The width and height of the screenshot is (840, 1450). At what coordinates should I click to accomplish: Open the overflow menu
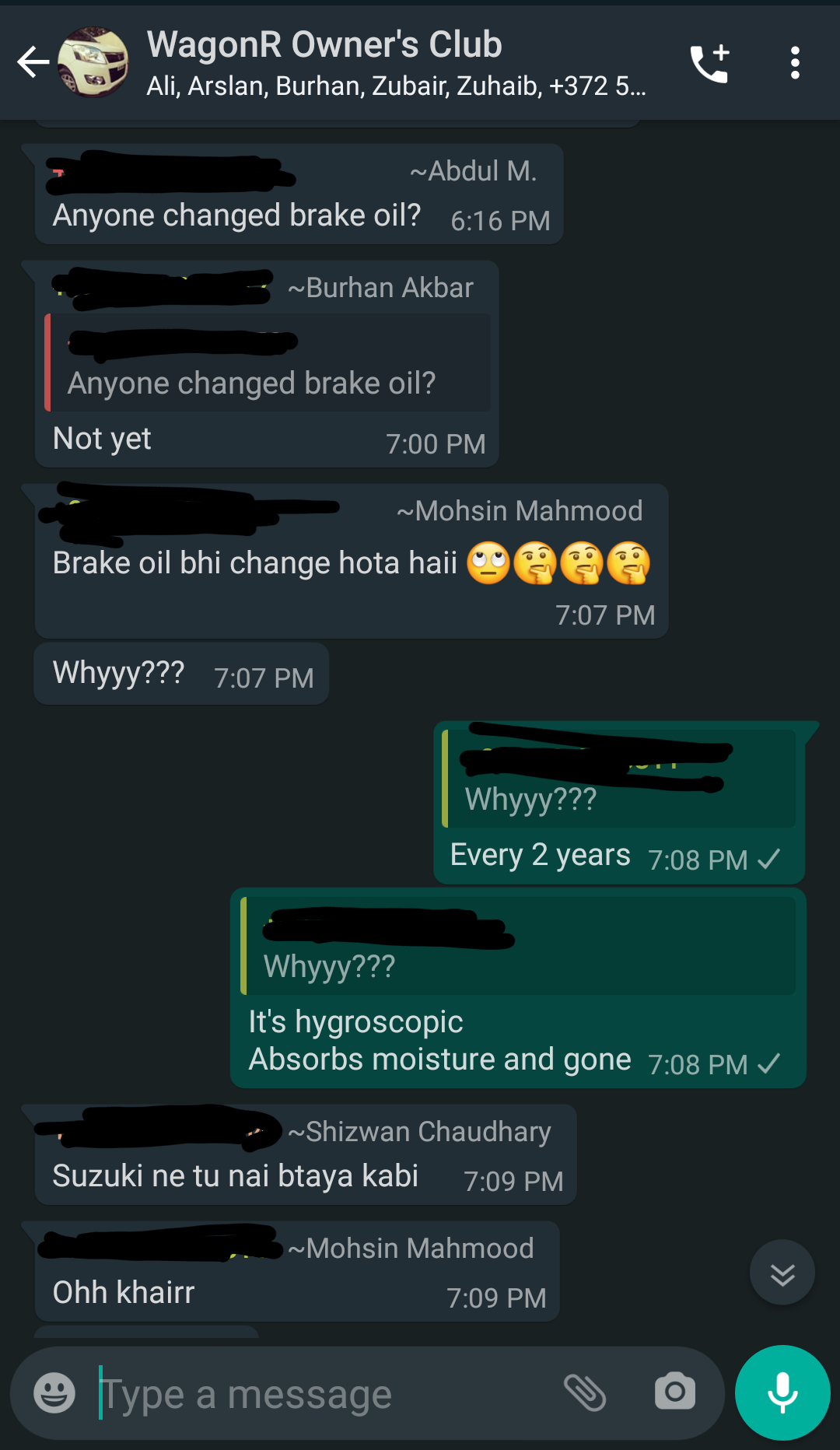(x=795, y=63)
